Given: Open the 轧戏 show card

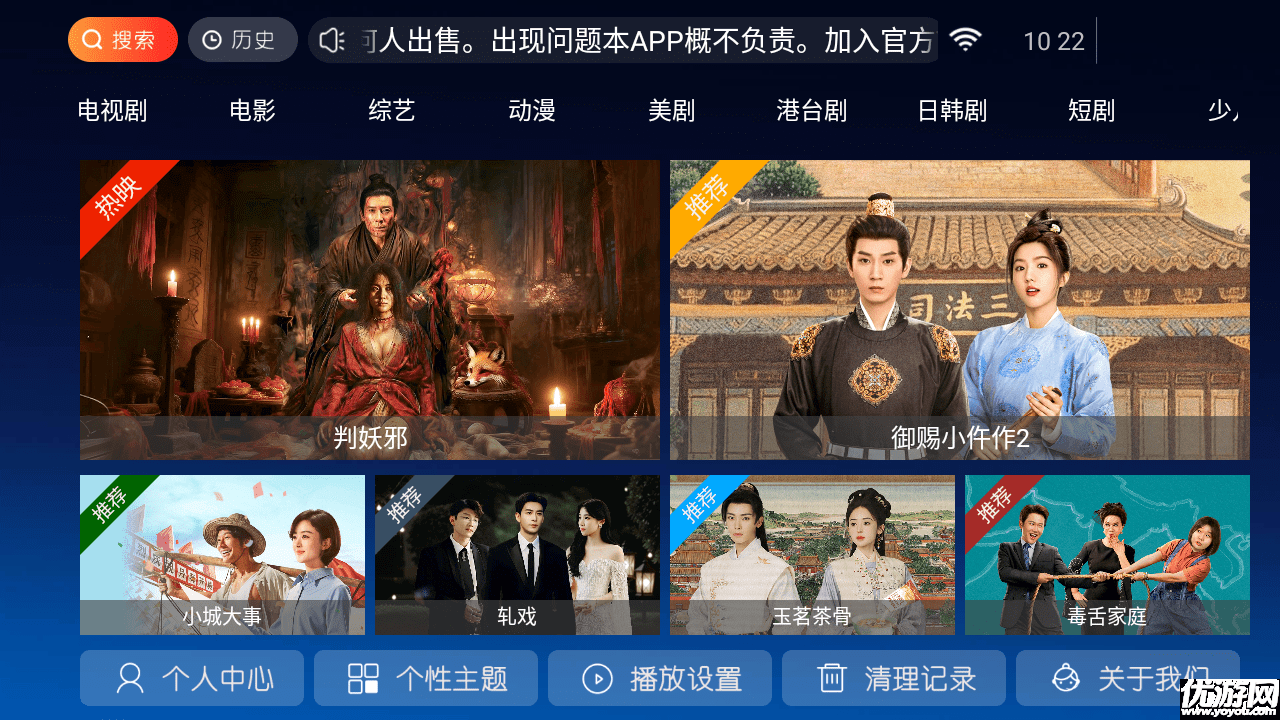Looking at the screenshot, I should 517,555.
